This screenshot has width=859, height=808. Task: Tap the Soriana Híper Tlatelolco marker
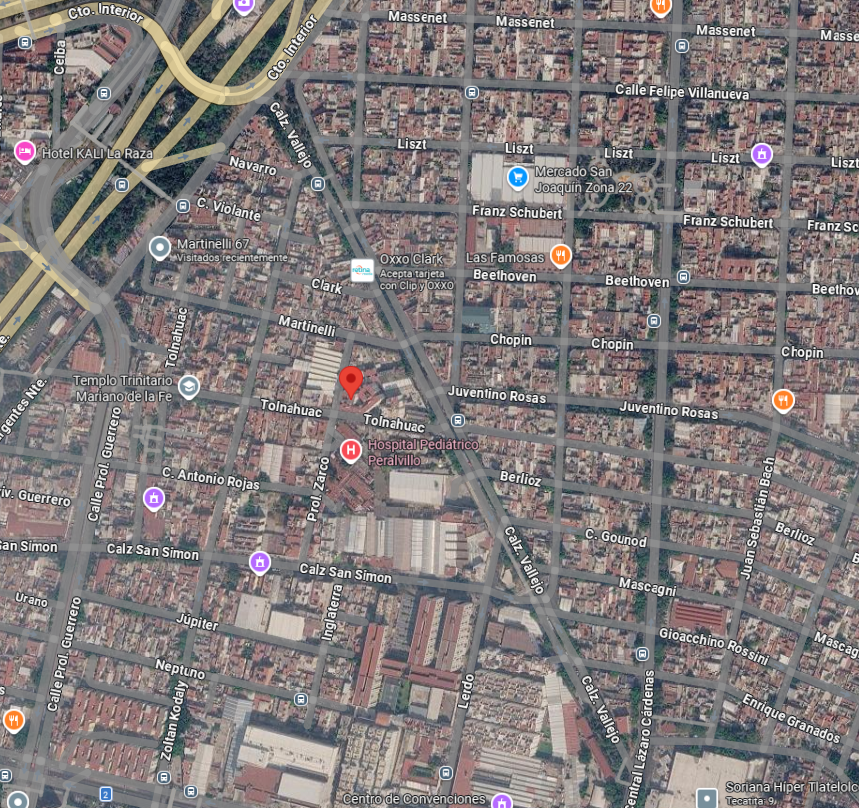pos(707,798)
